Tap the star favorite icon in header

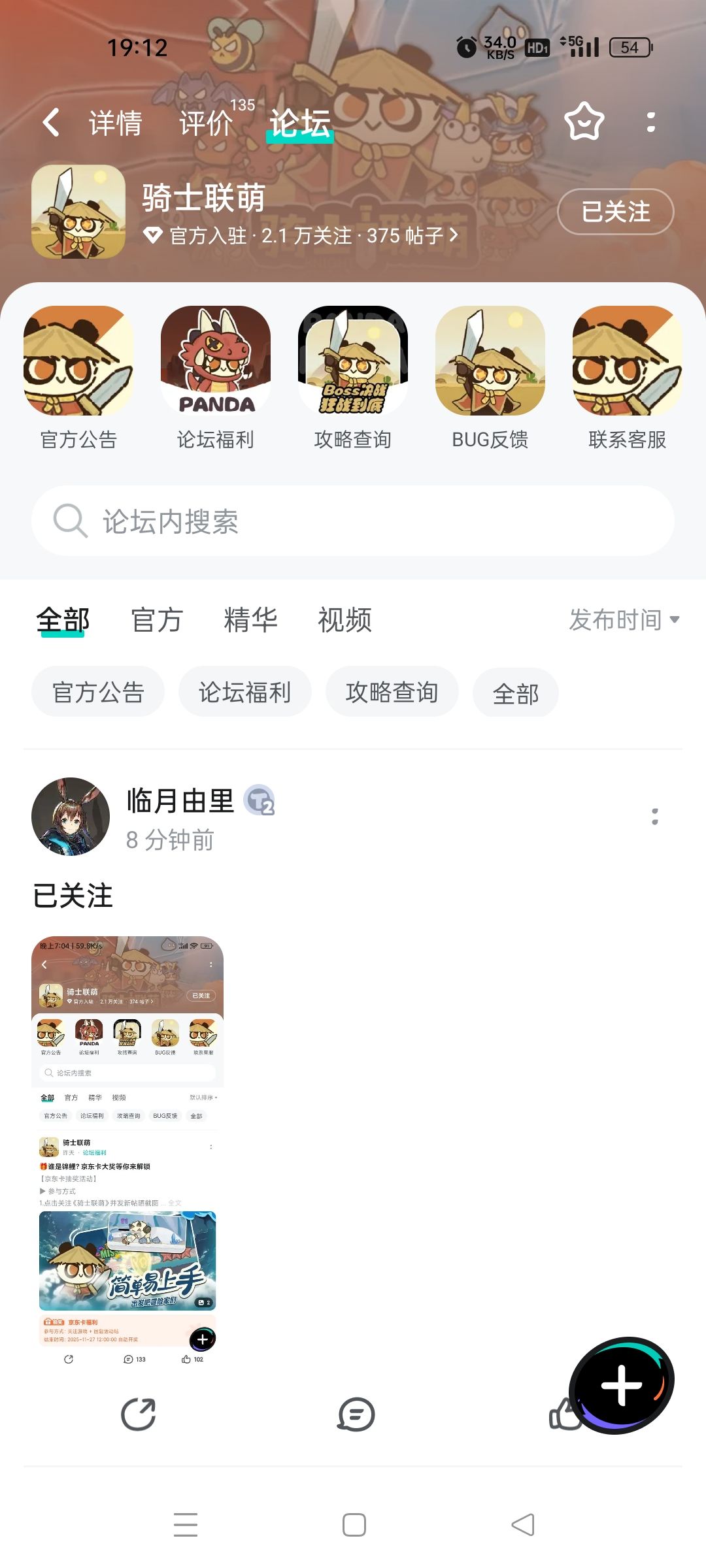584,122
